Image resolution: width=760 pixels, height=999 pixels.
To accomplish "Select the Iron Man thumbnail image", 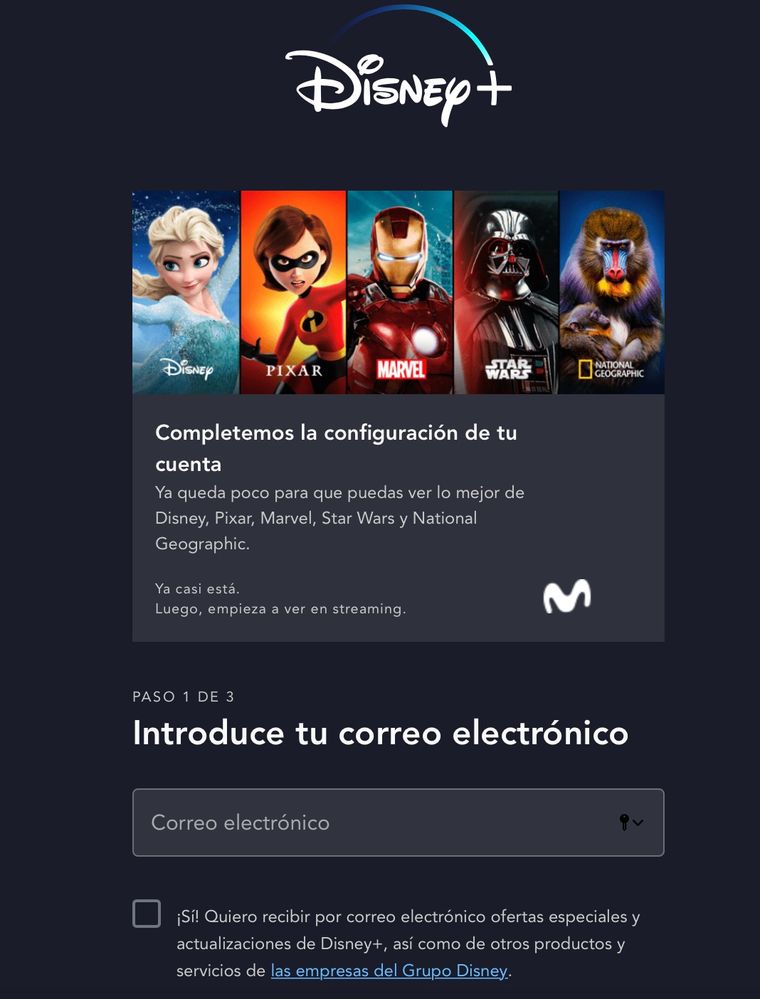I will coord(398,280).
